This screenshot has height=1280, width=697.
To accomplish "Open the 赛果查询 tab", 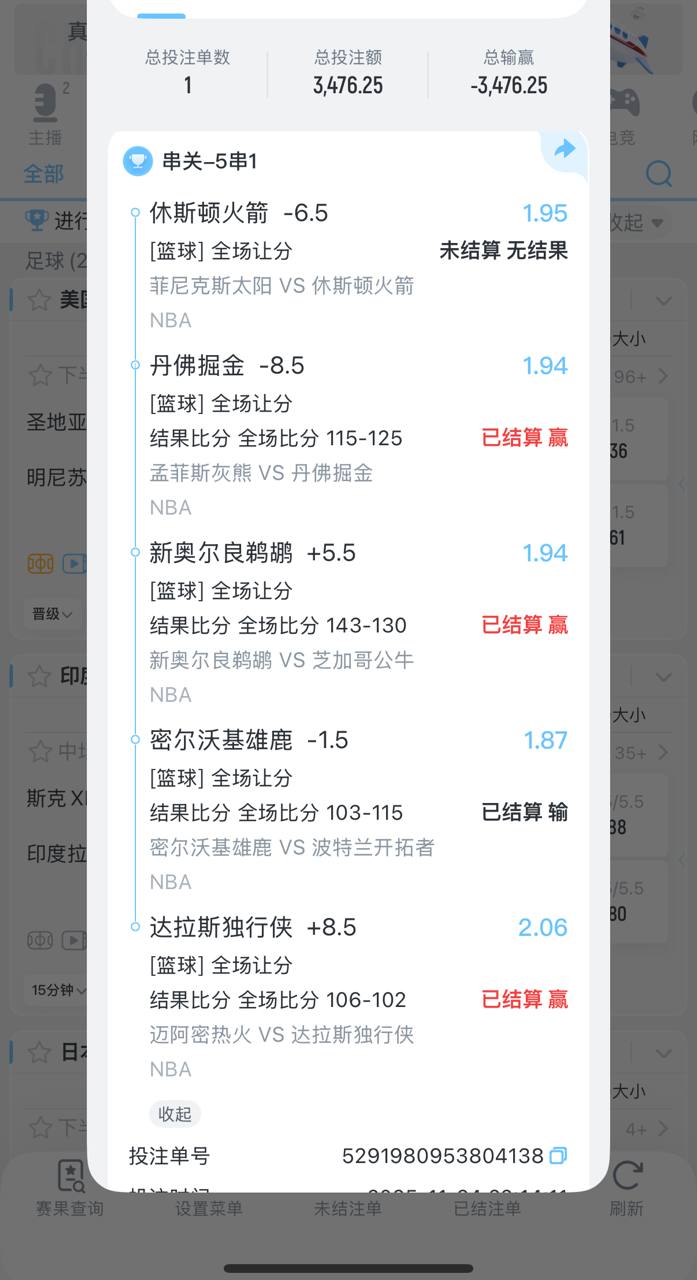I will pyautogui.click(x=69, y=1190).
